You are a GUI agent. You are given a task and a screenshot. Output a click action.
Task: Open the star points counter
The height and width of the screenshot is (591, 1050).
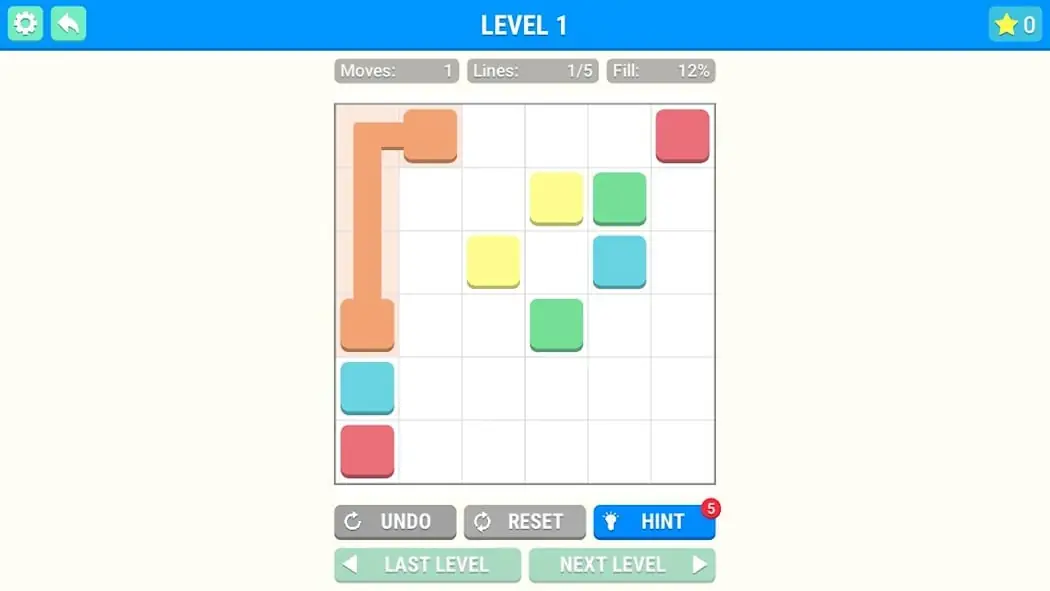pyautogui.click(x=1015, y=24)
